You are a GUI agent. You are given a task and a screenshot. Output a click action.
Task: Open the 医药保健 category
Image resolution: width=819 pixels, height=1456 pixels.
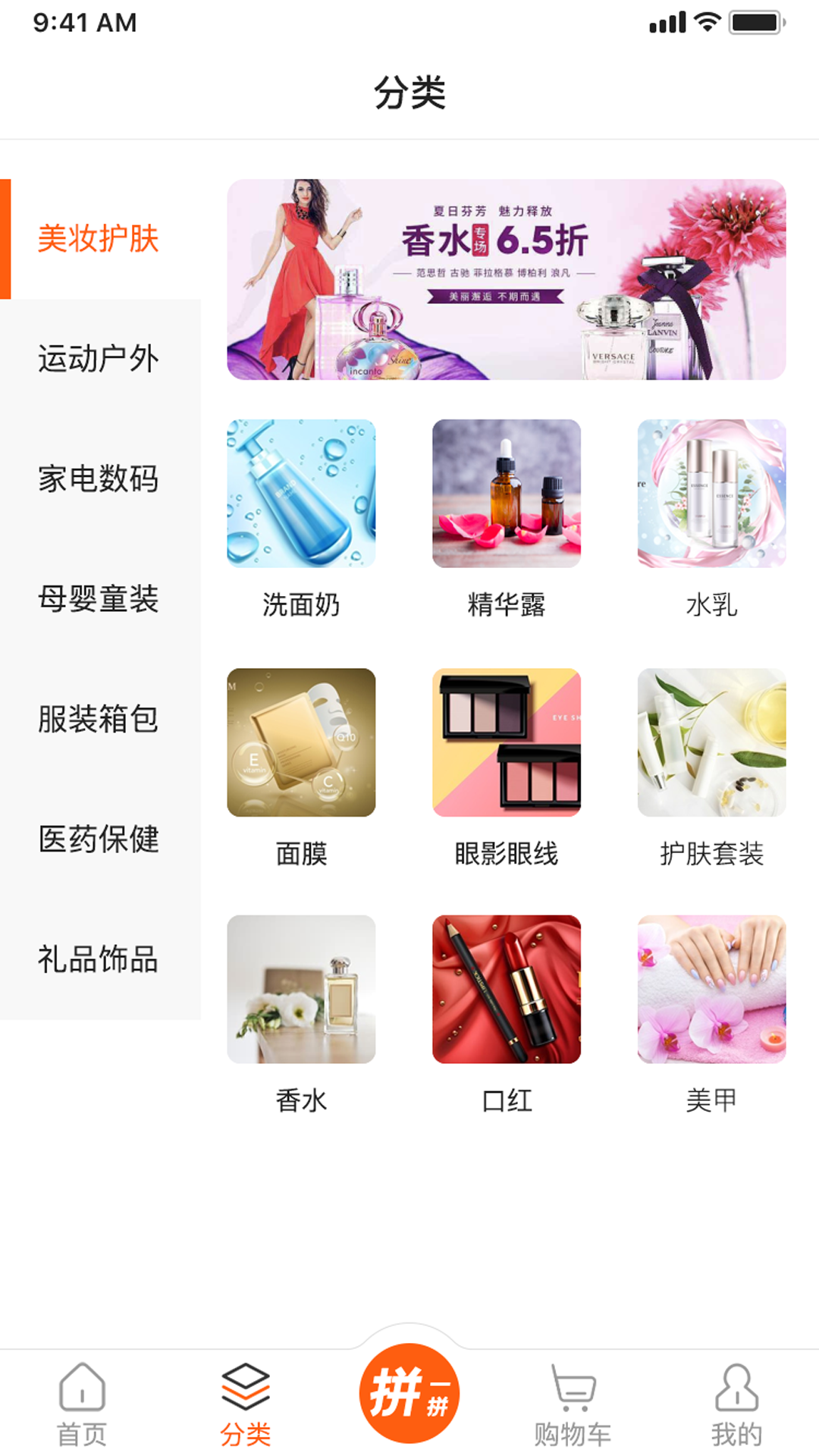[x=99, y=839]
